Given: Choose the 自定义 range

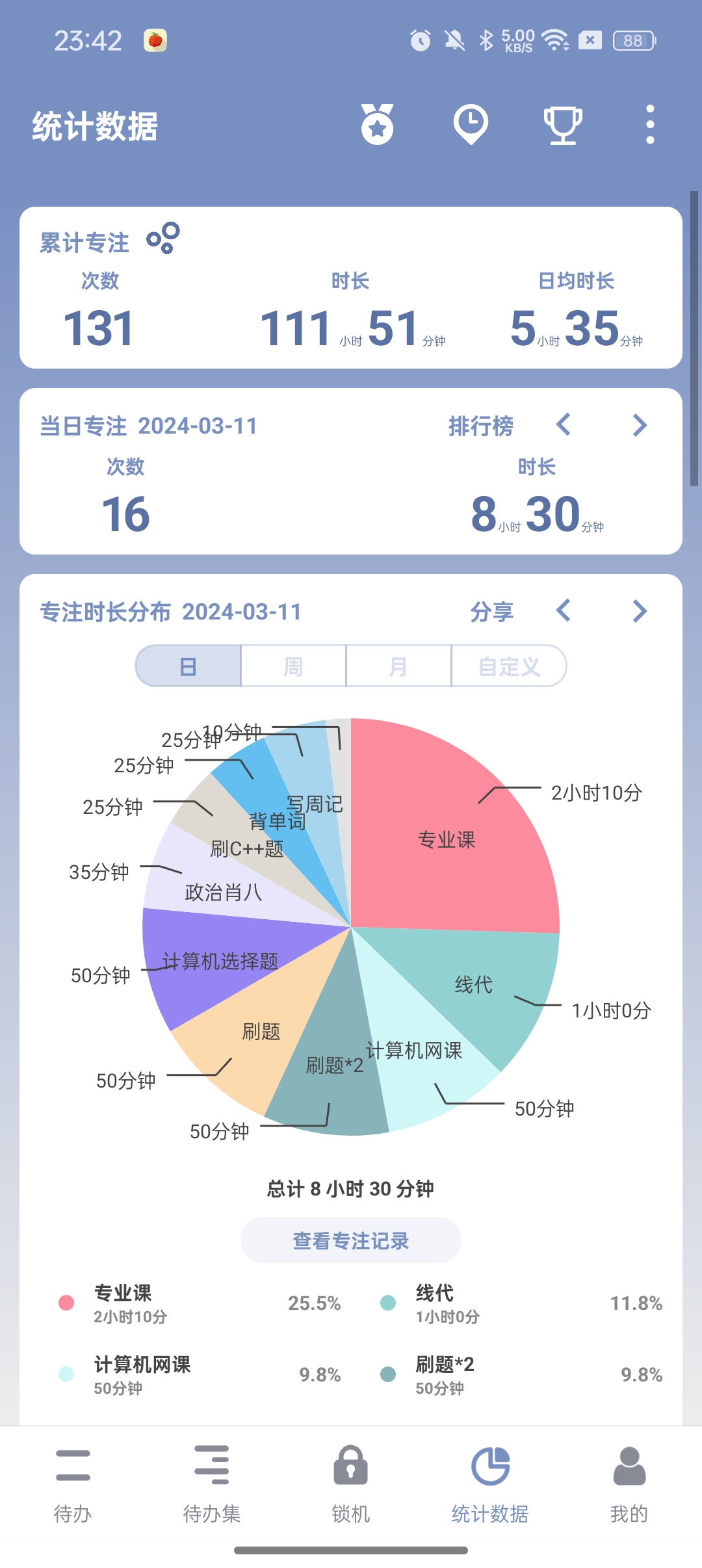Looking at the screenshot, I should tap(509, 666).
